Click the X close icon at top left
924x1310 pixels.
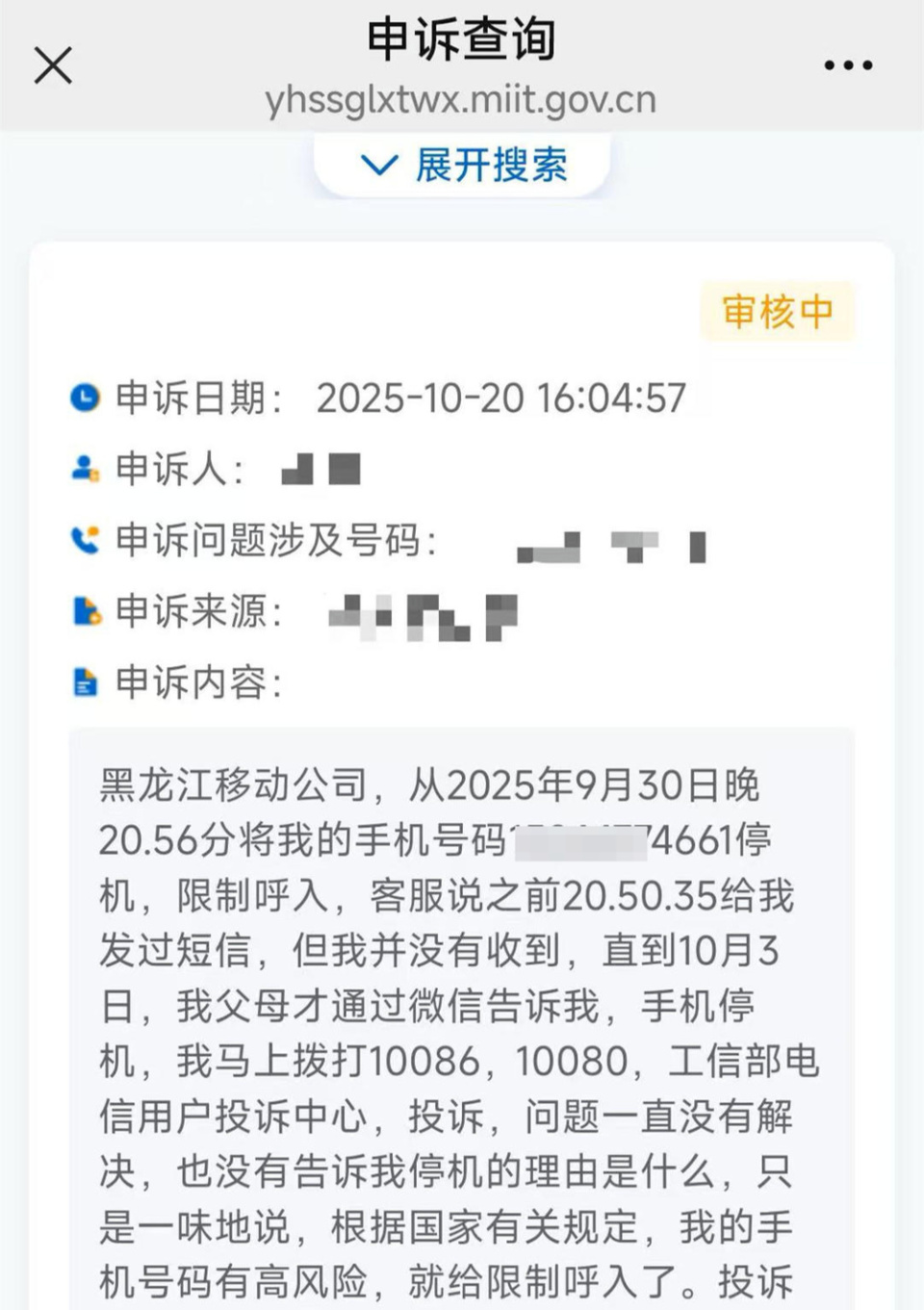[x=52, y=65]
